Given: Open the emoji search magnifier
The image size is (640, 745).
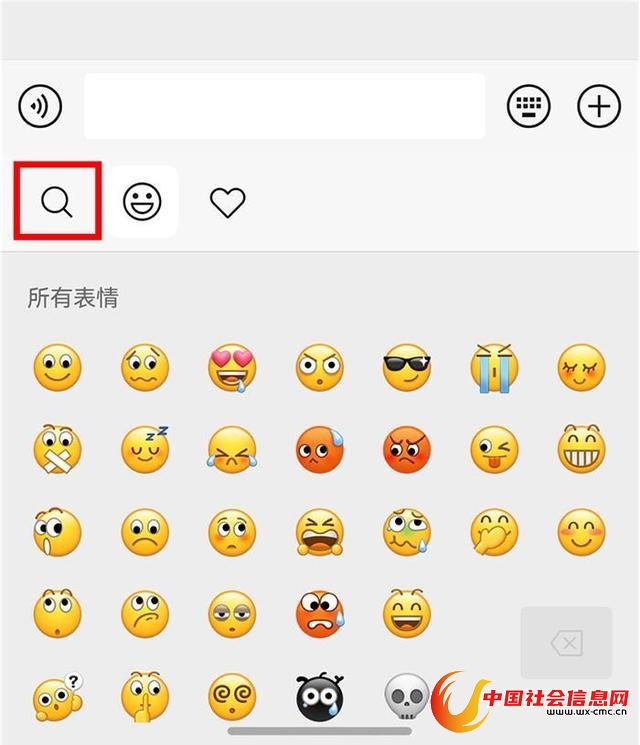Looking at the screenshot, I should [x=57, y=202].
